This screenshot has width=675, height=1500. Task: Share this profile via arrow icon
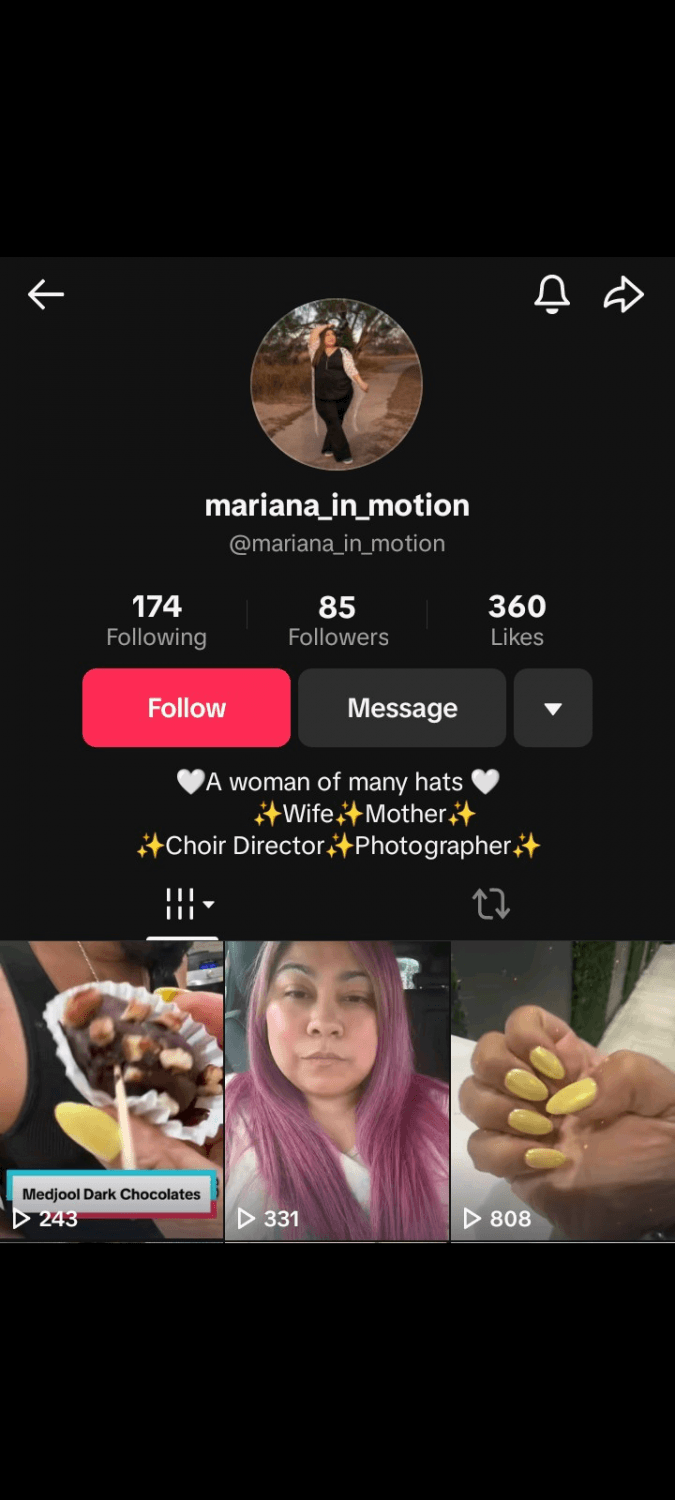[623, 294]
